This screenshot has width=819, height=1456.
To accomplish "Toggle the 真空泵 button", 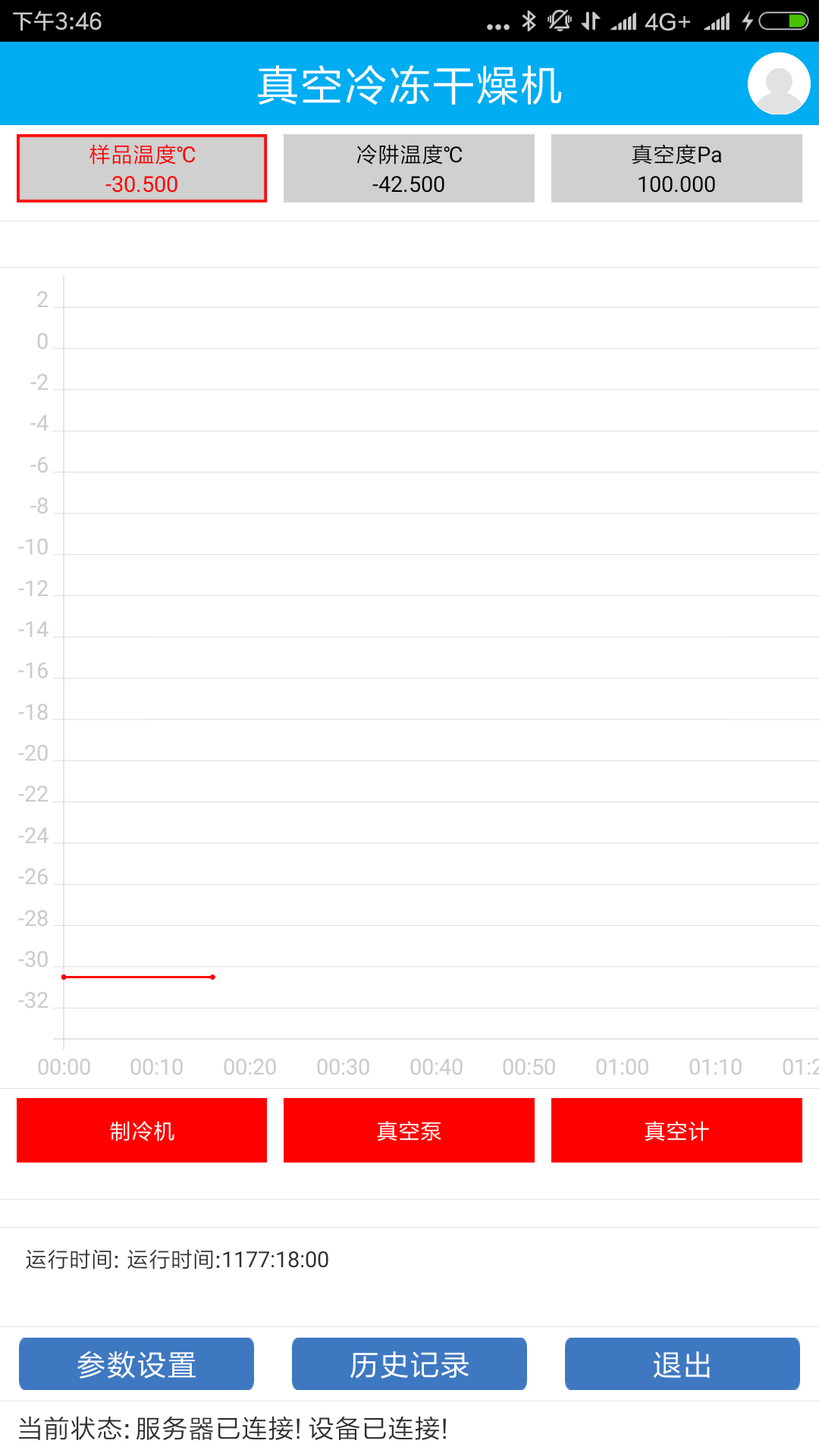I will (409, 1130).
